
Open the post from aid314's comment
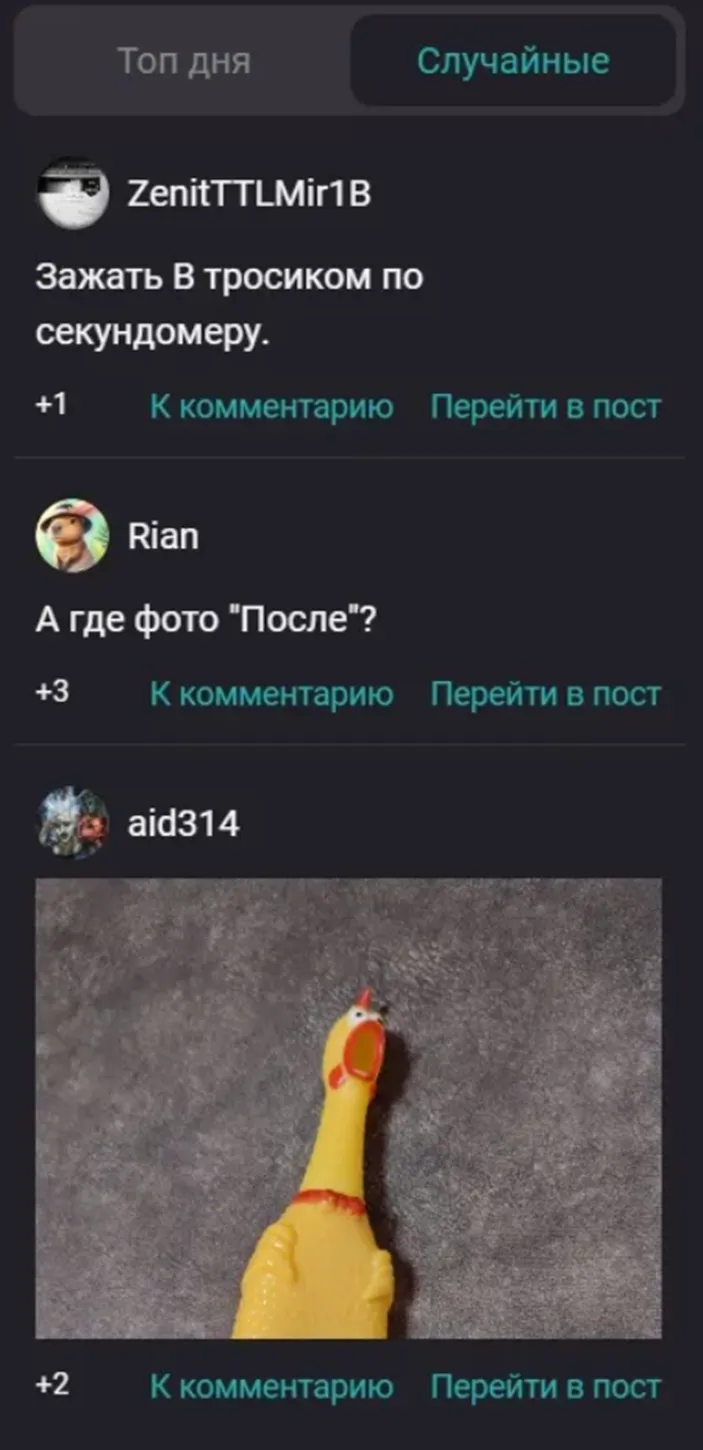click(545, 1386)
